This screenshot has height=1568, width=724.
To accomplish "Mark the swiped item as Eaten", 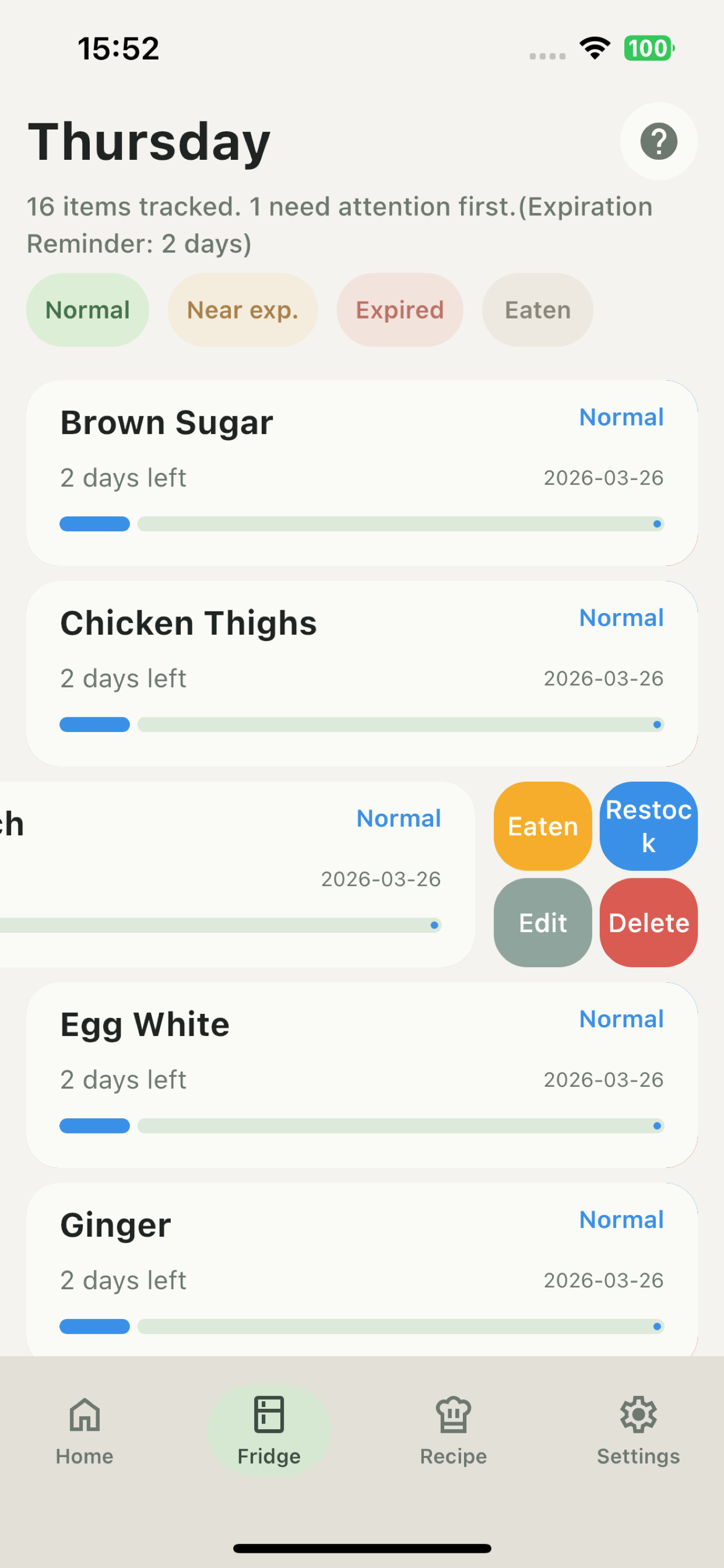I will coord(542,826).
